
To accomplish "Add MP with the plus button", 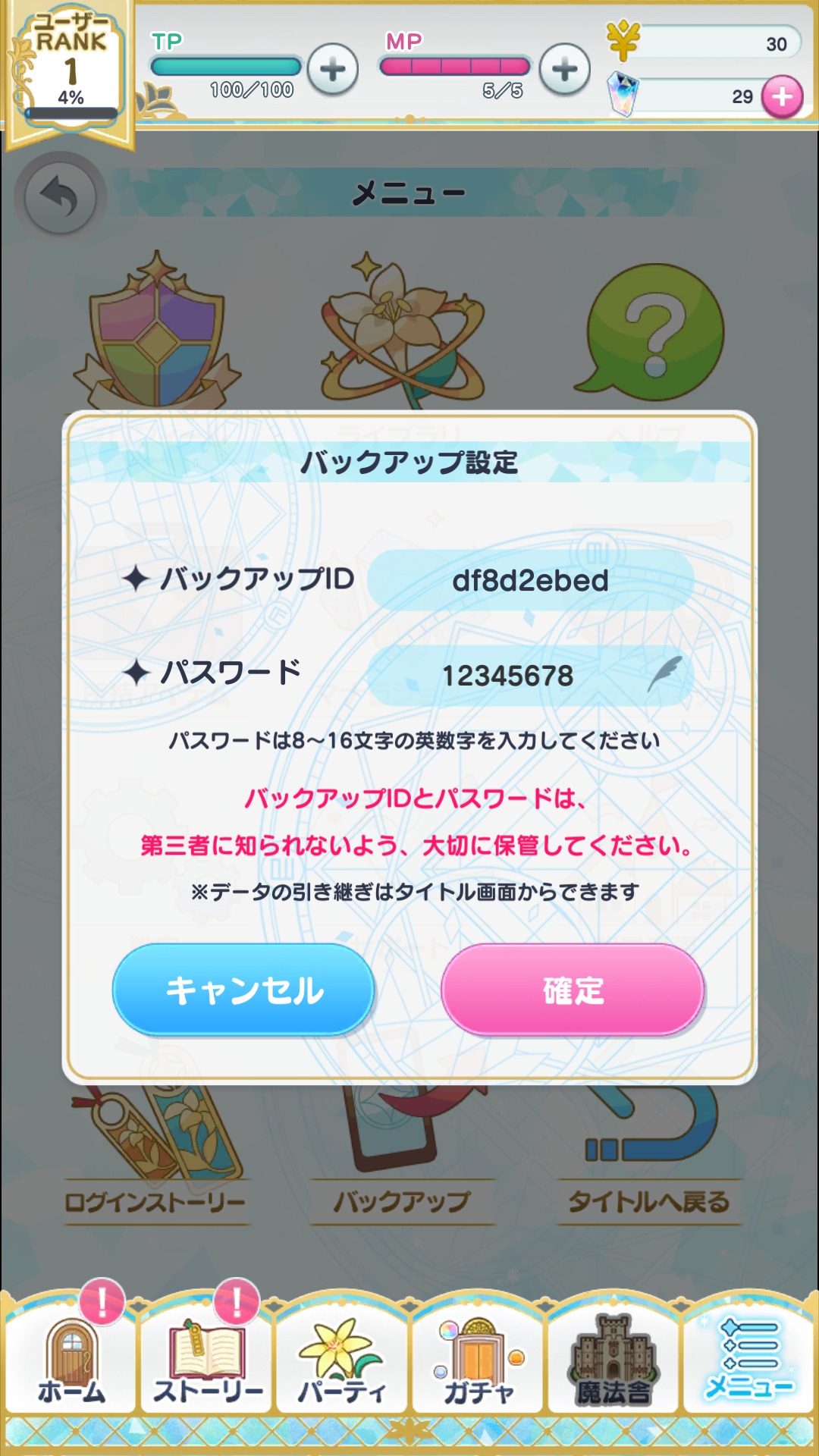I will [x=564, y=70].
